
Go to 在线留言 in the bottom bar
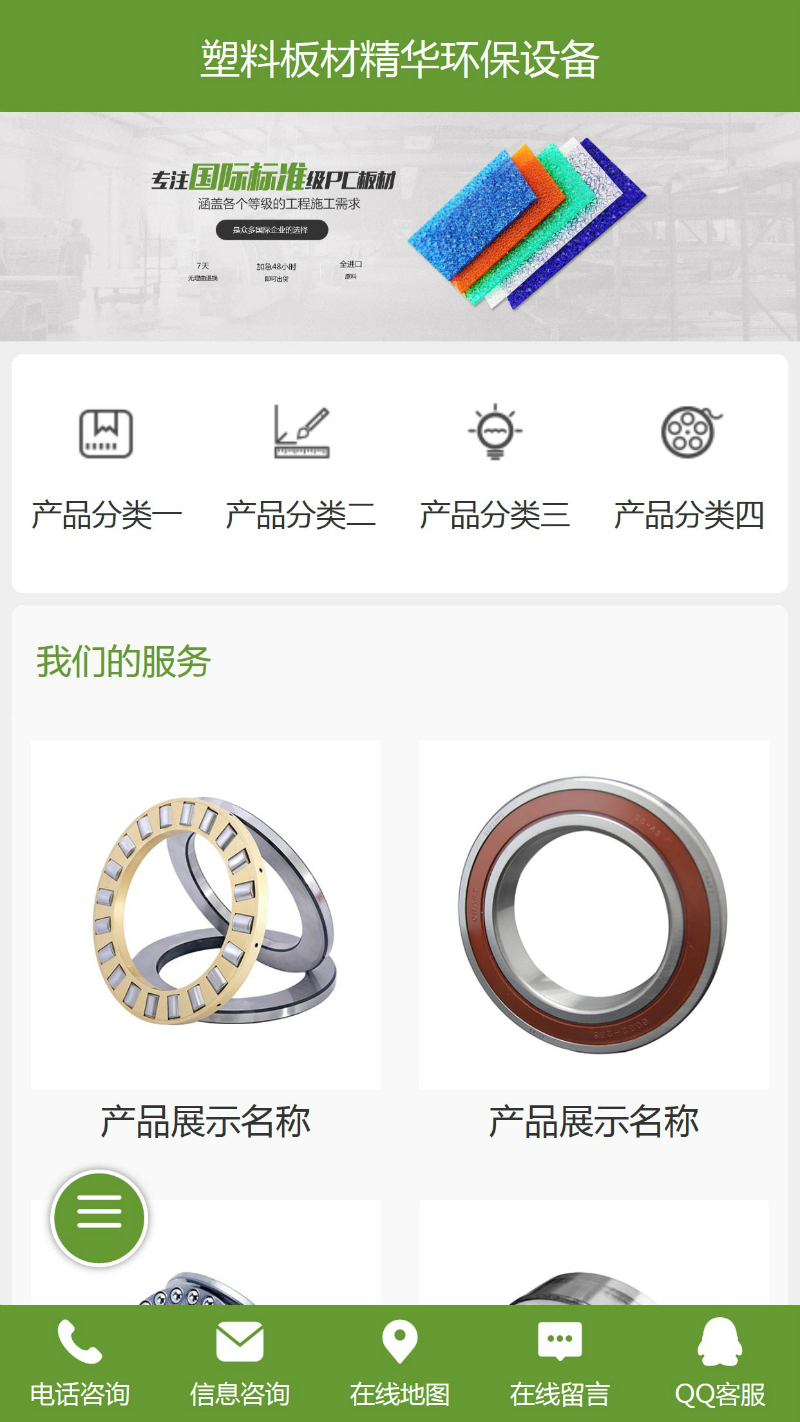560,1363
